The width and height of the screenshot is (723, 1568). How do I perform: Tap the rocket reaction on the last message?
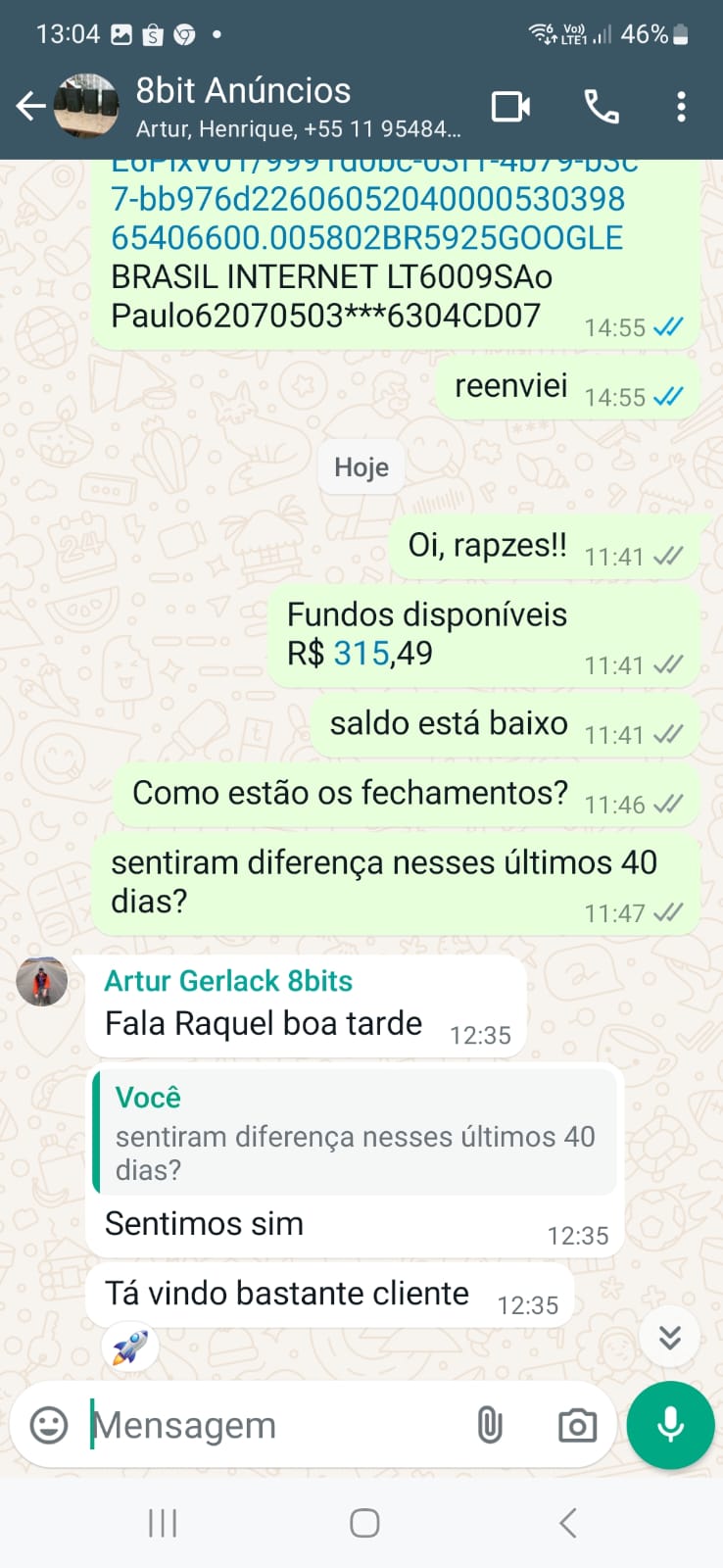[128, 1346]
